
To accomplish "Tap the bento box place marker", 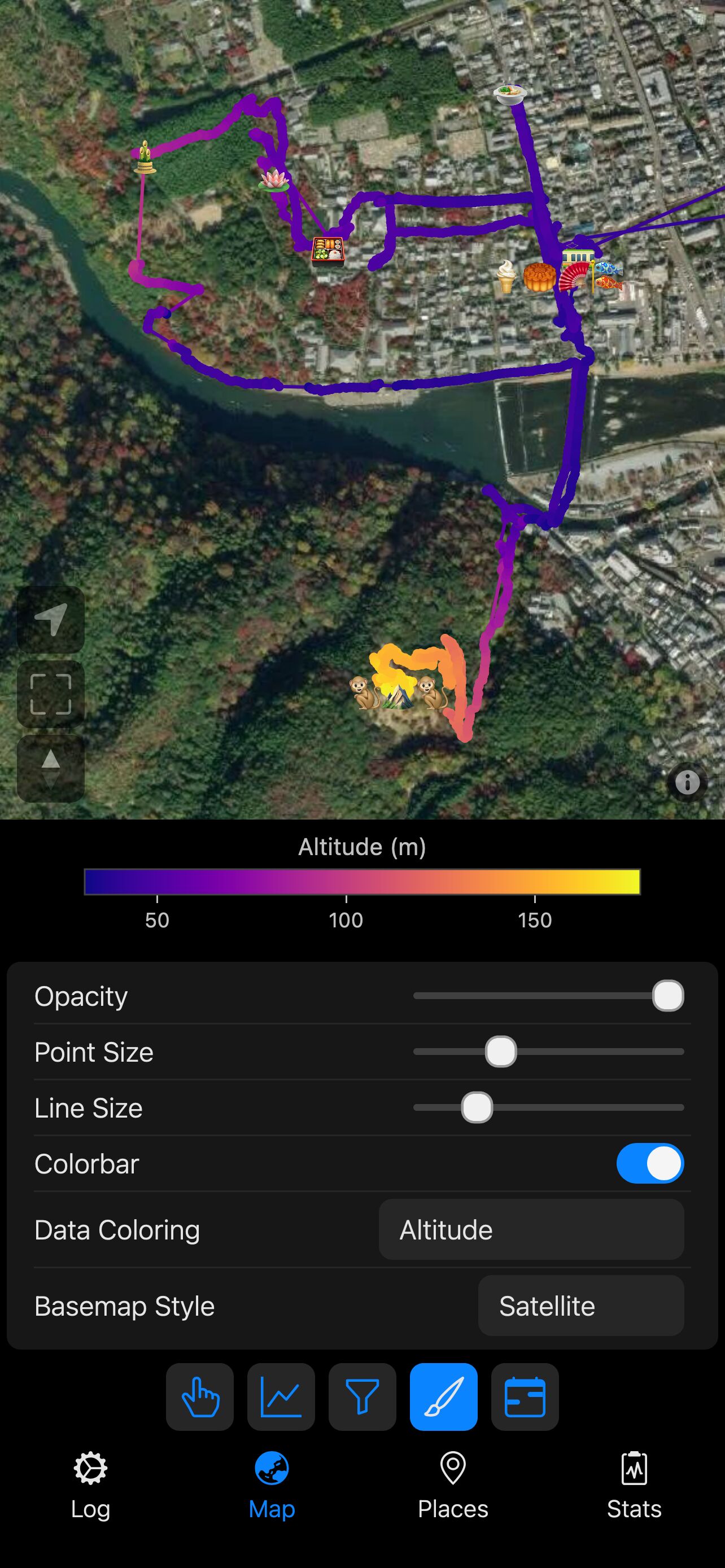I will pos(327,250).
